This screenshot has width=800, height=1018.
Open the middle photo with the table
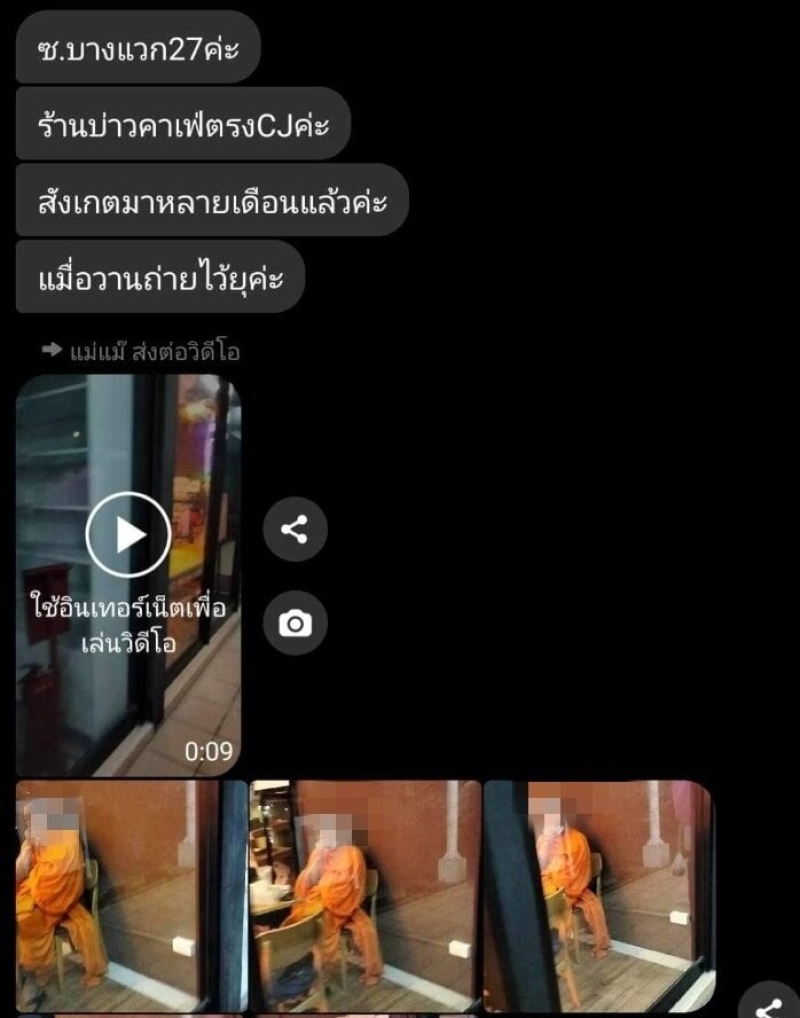pos(364,895)
